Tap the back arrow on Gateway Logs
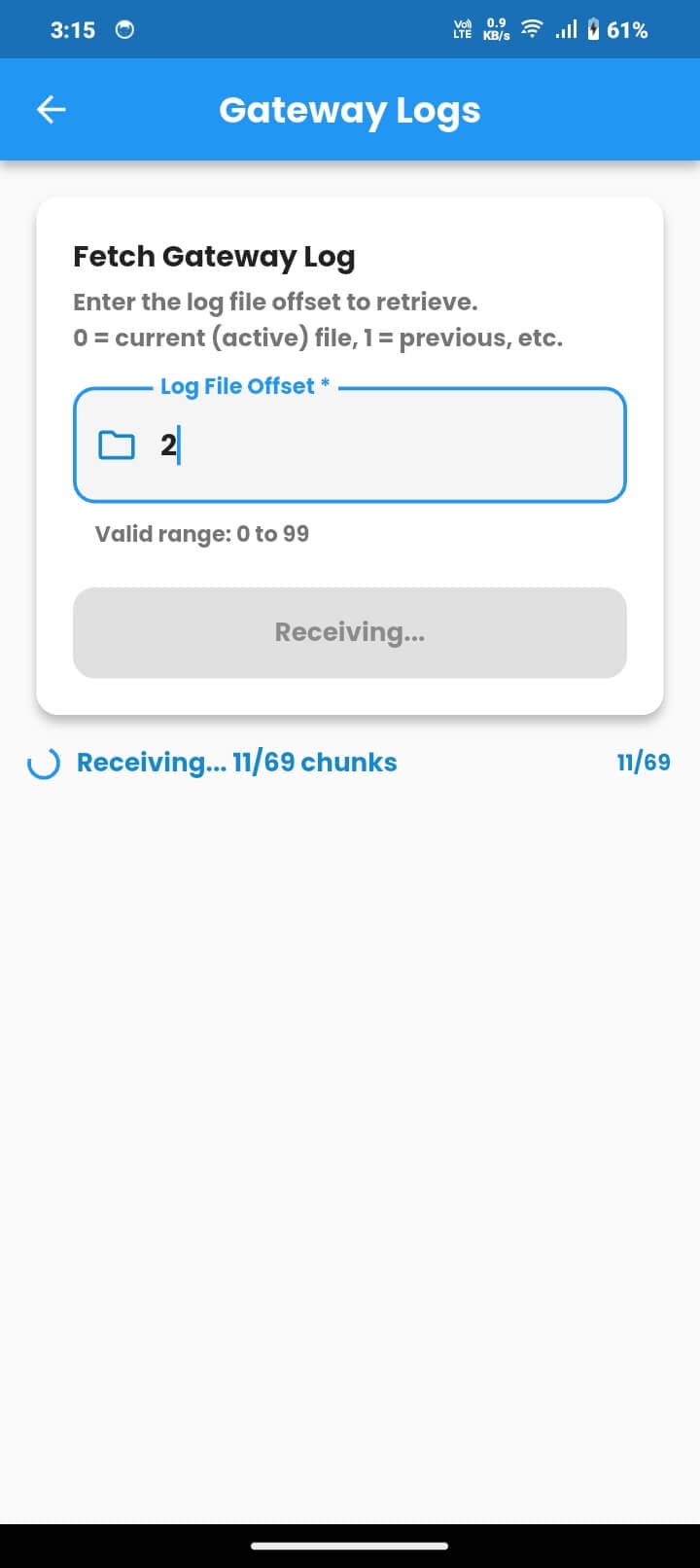Screen dimensions: 700x1568 [50, 109]
